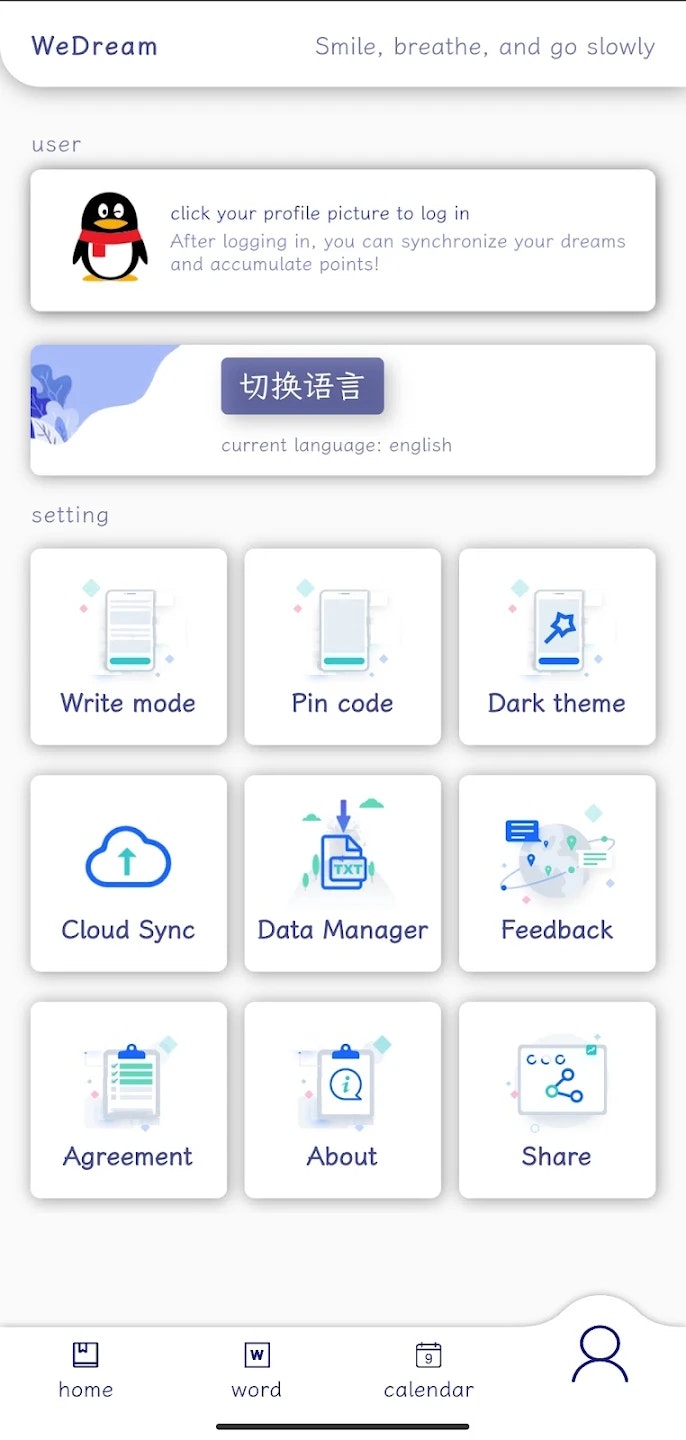Open the Feedback tile
The image size is (686, 1440).
pyautogui.click(x=557, y=873)
